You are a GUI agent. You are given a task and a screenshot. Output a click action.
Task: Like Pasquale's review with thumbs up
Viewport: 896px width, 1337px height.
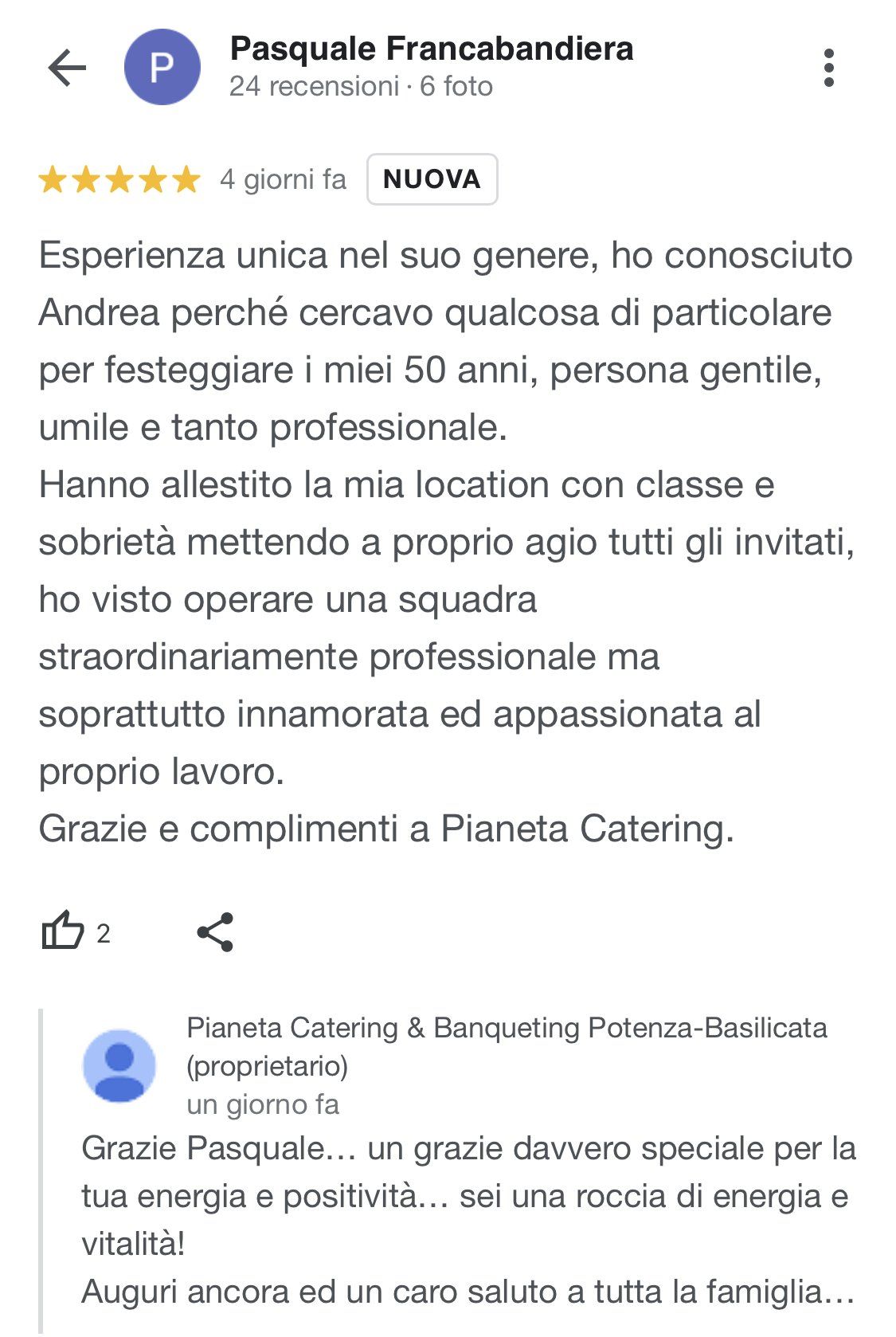coord(63,931)
